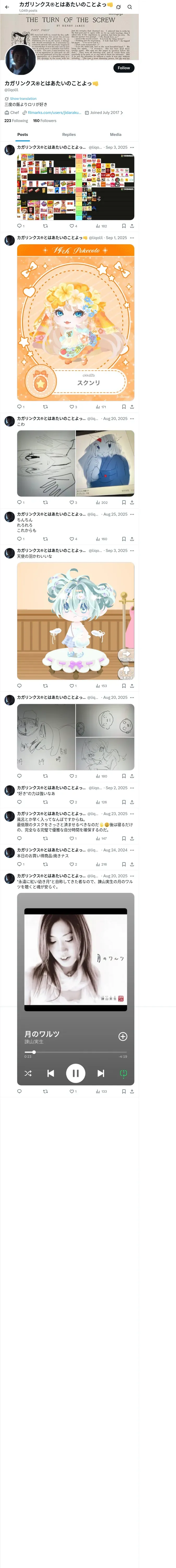Like the Aug 24, 2024 お買い得商品 post
Image resolution: width=176 pixels, height=1568 pixels.
click(x=72, y=864)
